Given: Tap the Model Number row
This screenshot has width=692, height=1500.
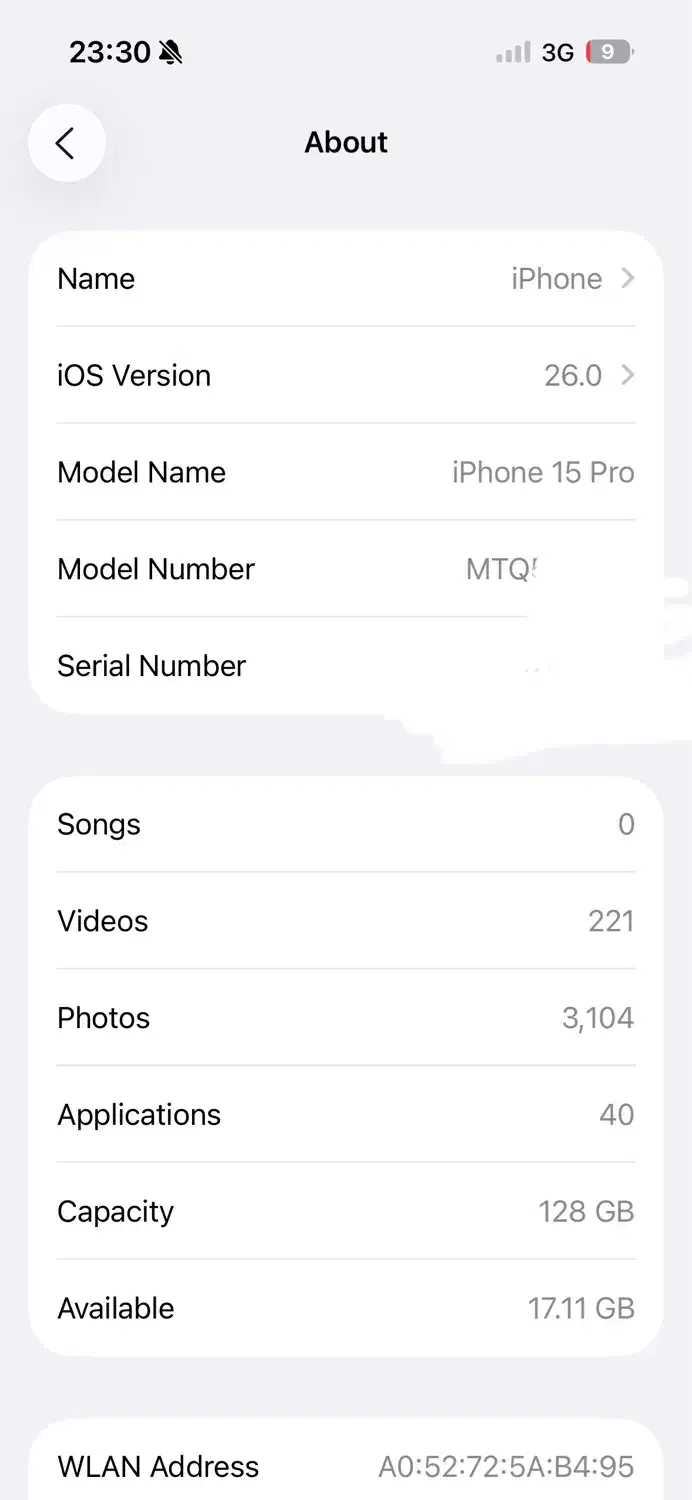Looking at the screenshot, I should coord(345,569).
